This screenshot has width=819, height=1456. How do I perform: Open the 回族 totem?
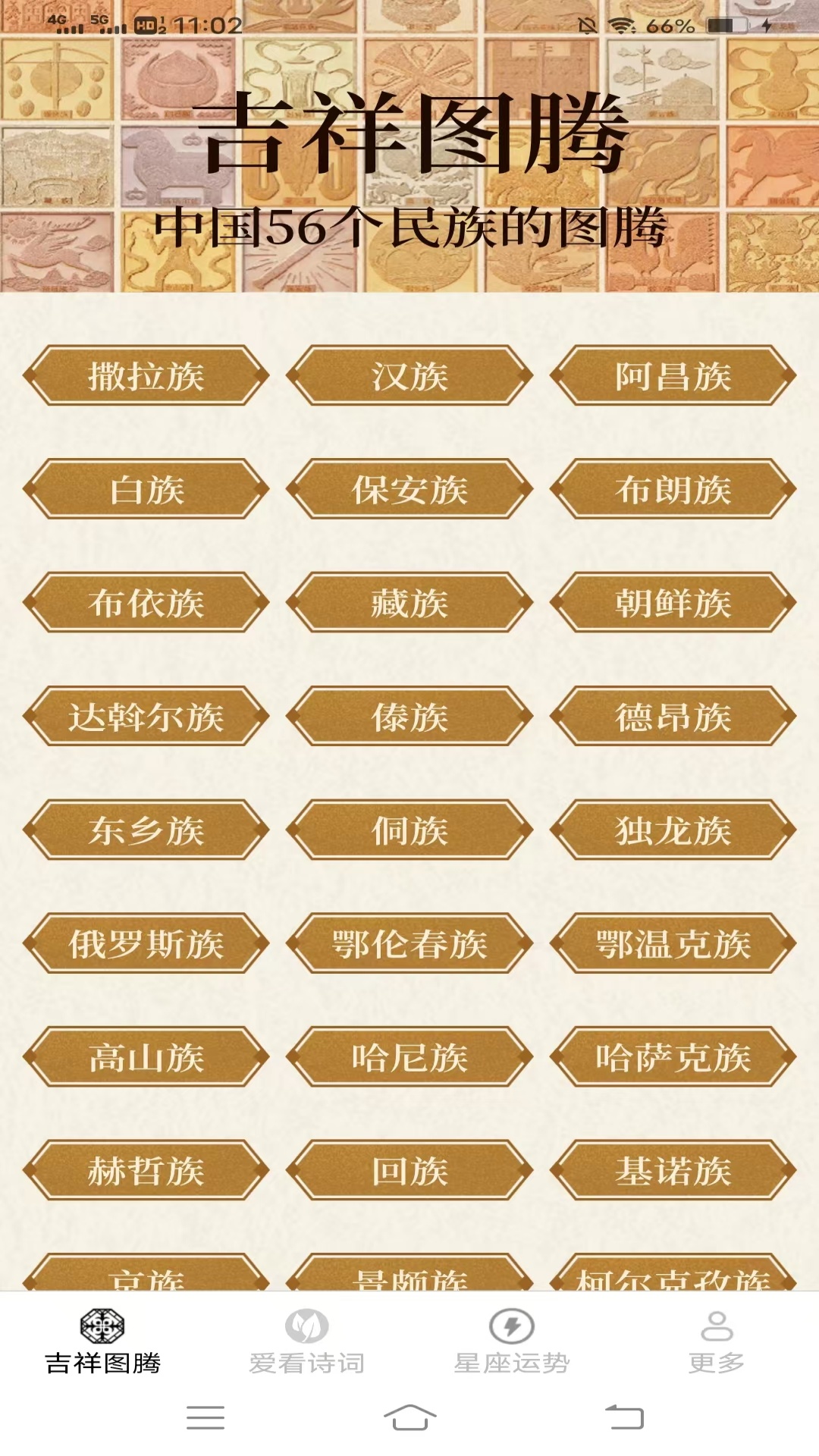(409, 1170)
